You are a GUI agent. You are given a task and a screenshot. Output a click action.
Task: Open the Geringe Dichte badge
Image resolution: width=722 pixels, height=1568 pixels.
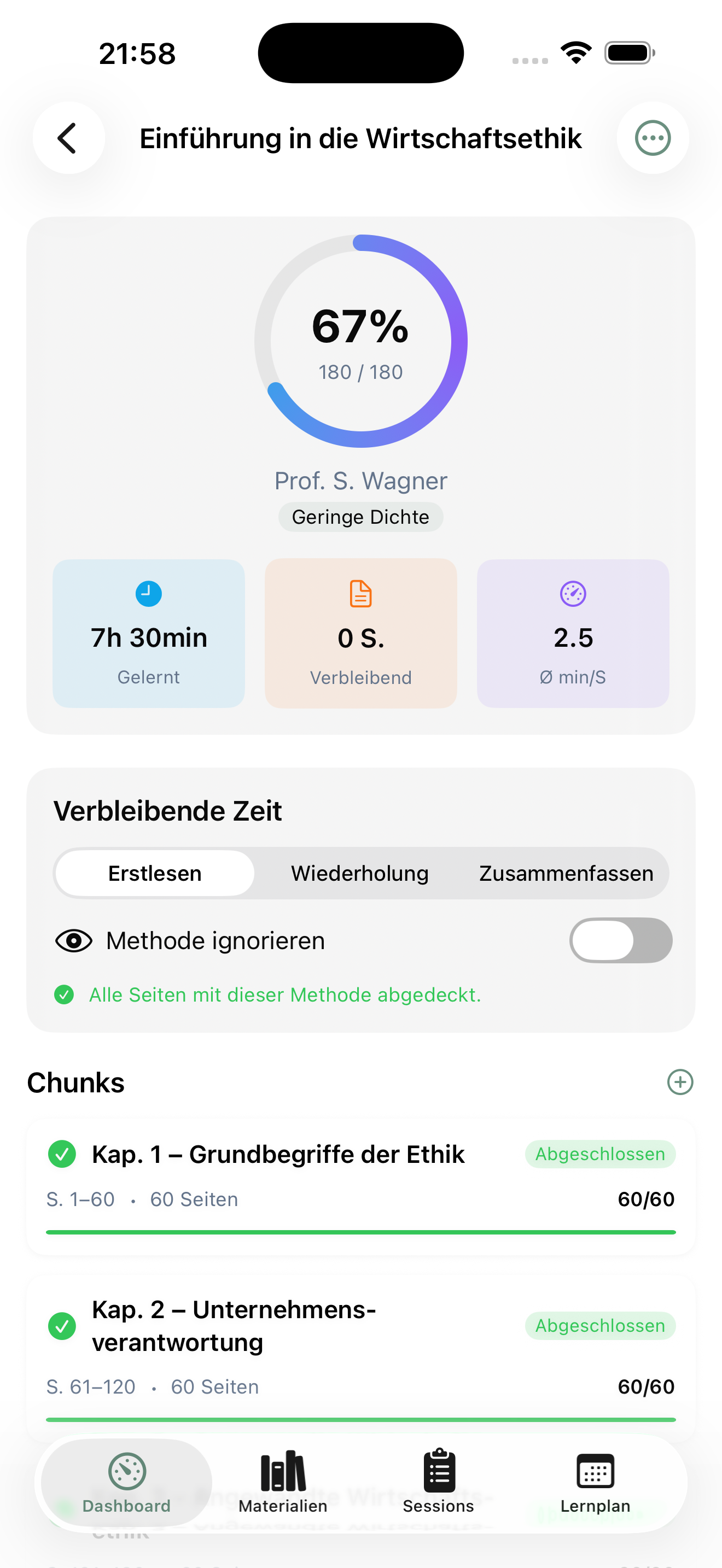tap(360, 517)
